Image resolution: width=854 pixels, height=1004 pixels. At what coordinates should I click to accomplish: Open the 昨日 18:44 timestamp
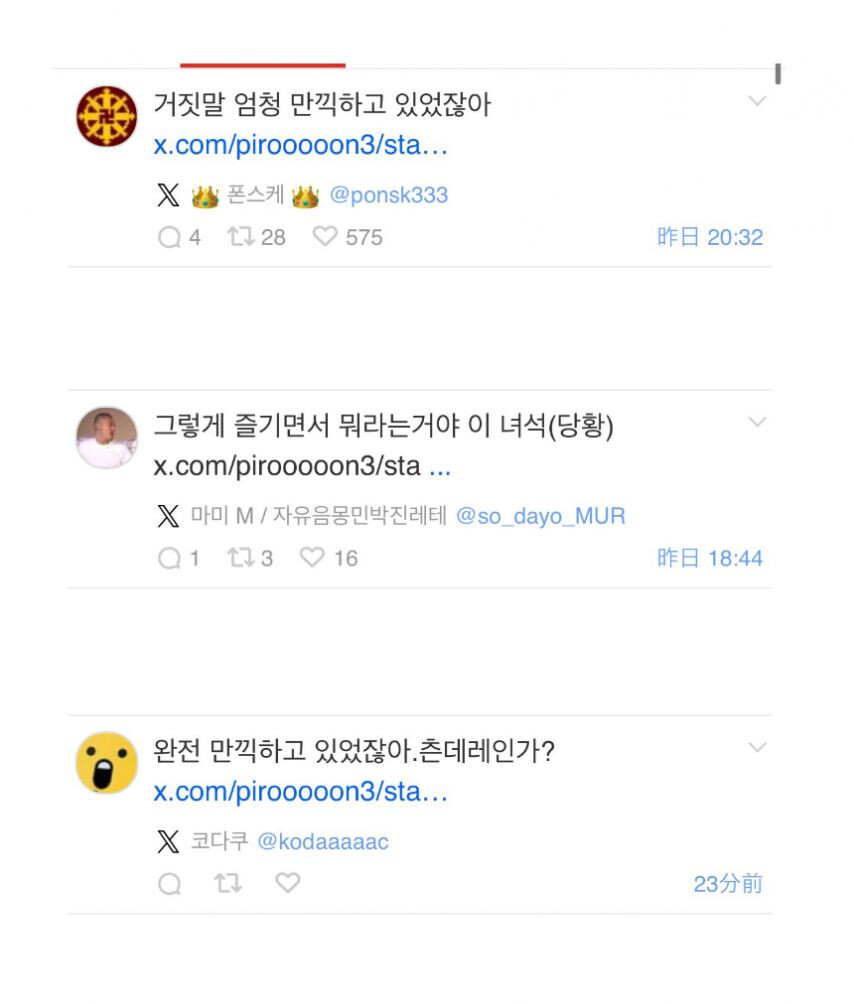[x=710, y=558]
